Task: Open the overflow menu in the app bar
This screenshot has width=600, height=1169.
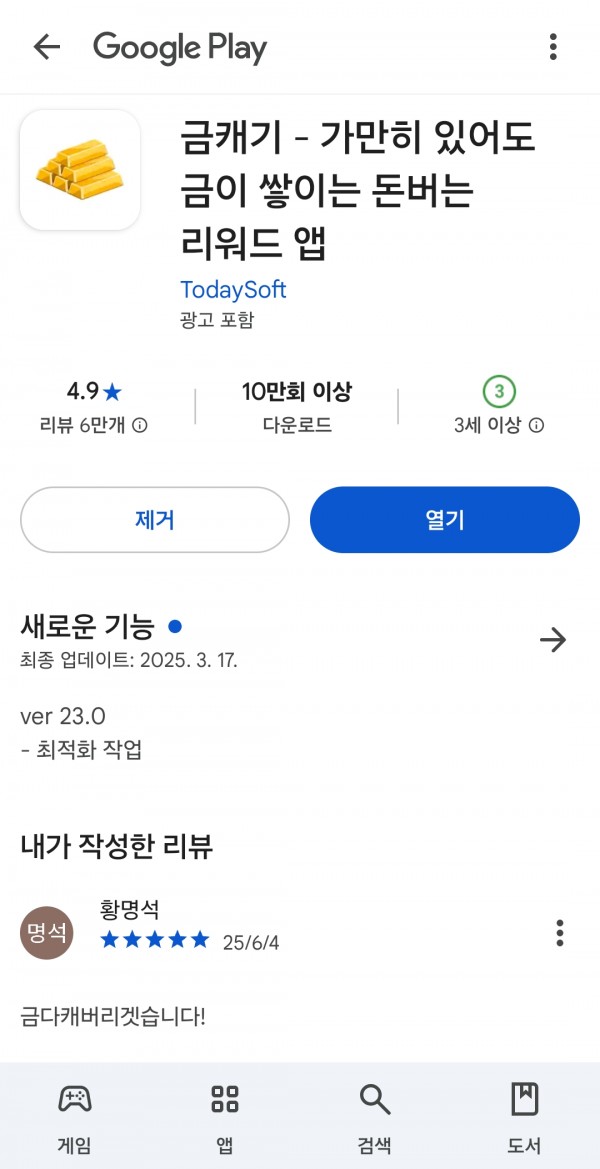Action: click(552, 47)
